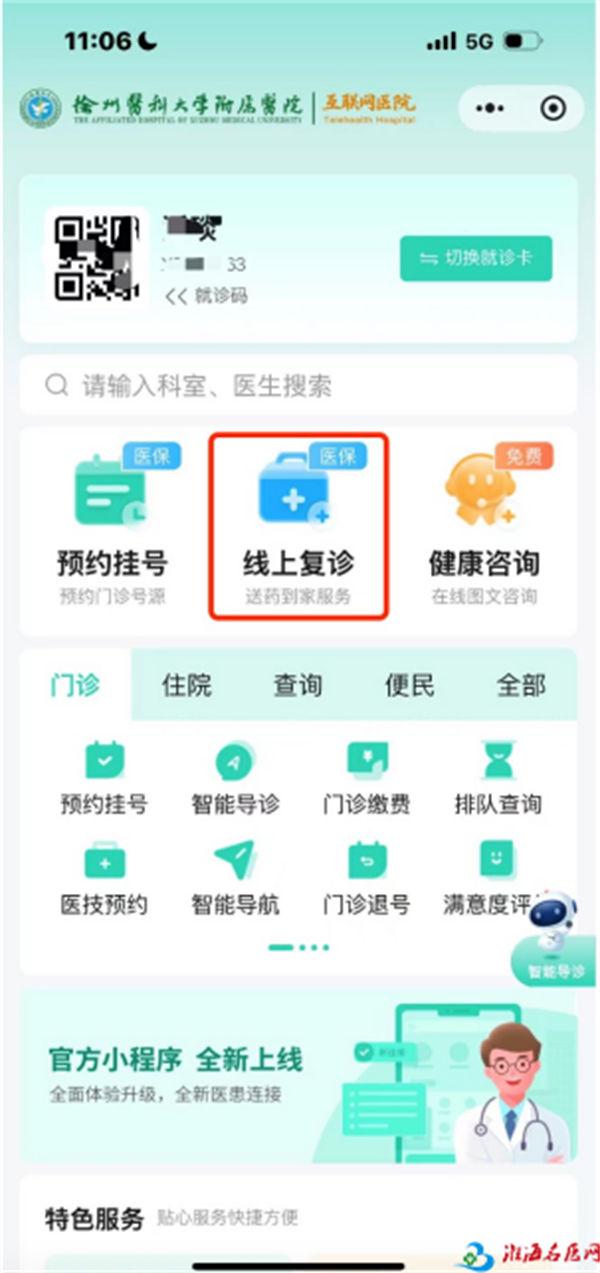Image resolution: width=600 pixels, height=1273 pixels.
Task: Tap 切换就诊卡 button
Action: click(476, 259)
